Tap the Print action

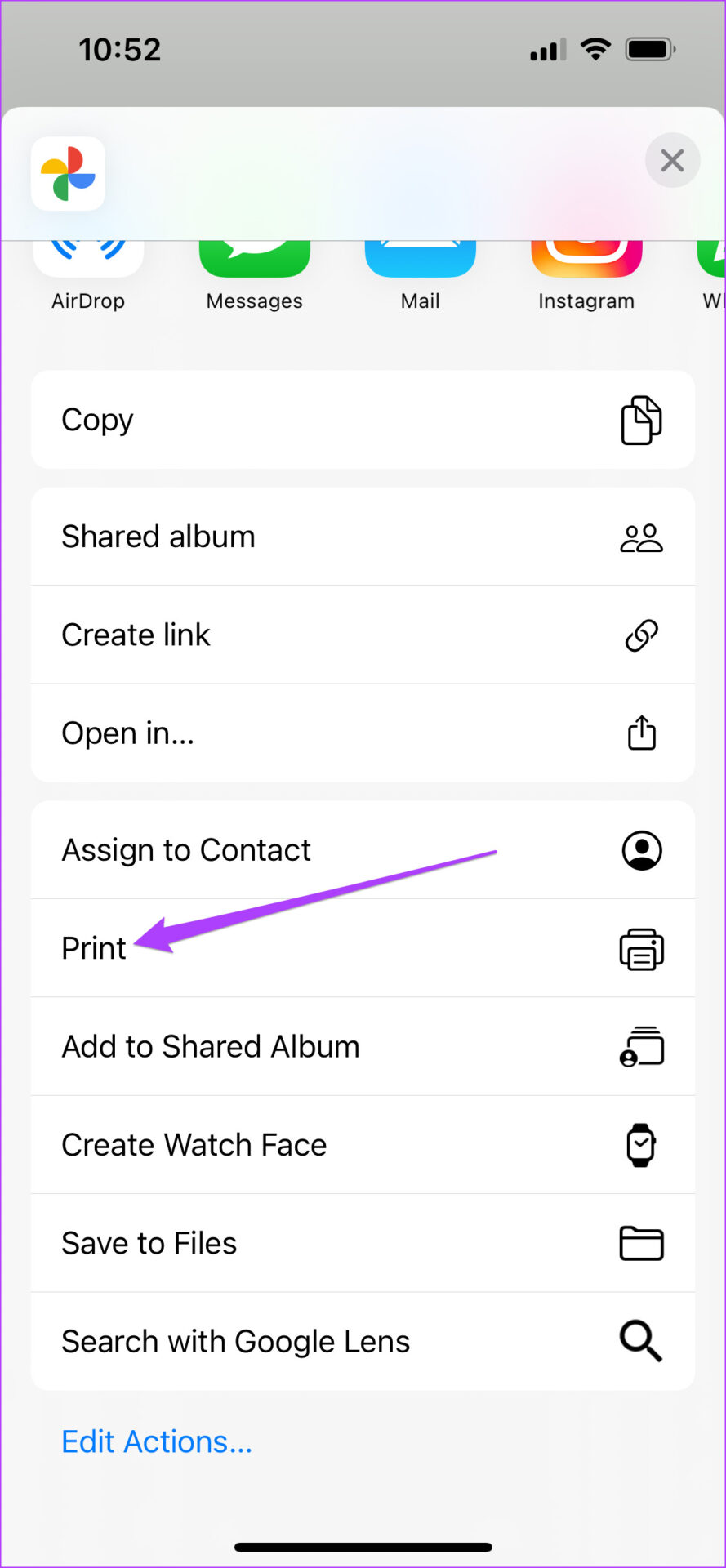click(x=363, y=948)
